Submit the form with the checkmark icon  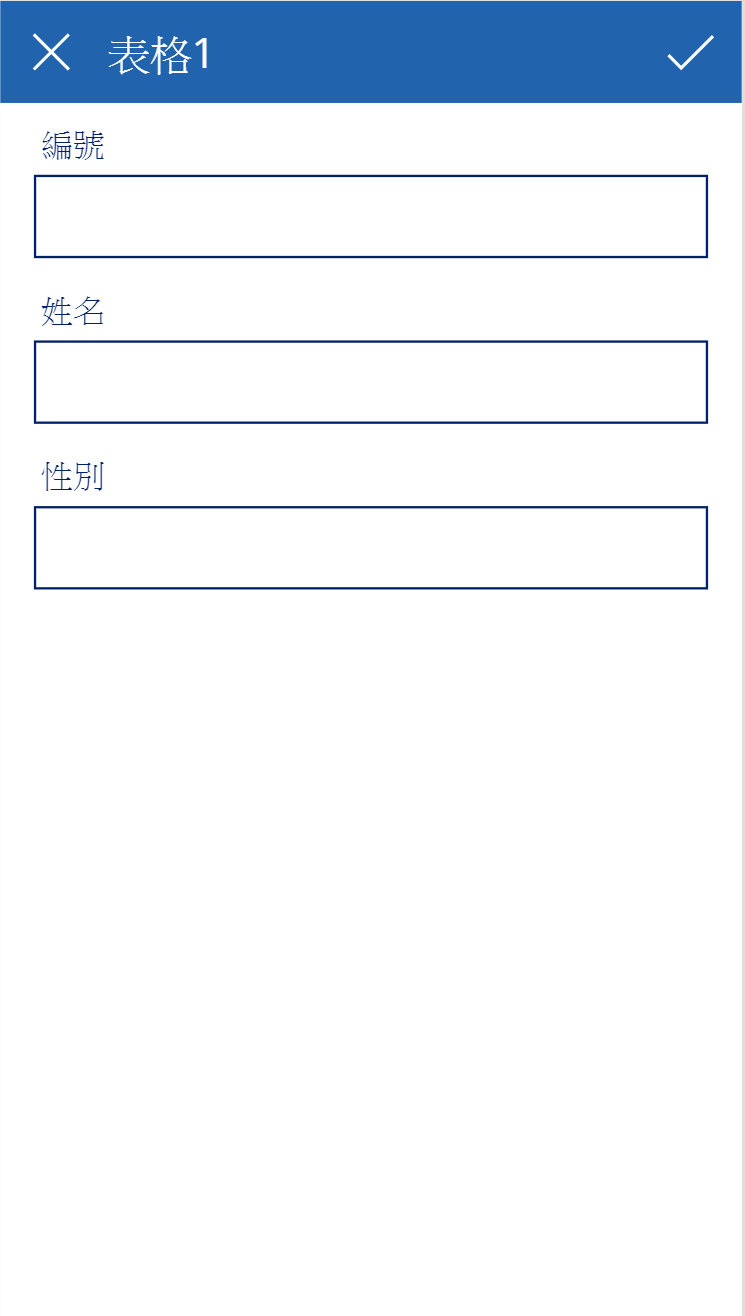(690, 52)
